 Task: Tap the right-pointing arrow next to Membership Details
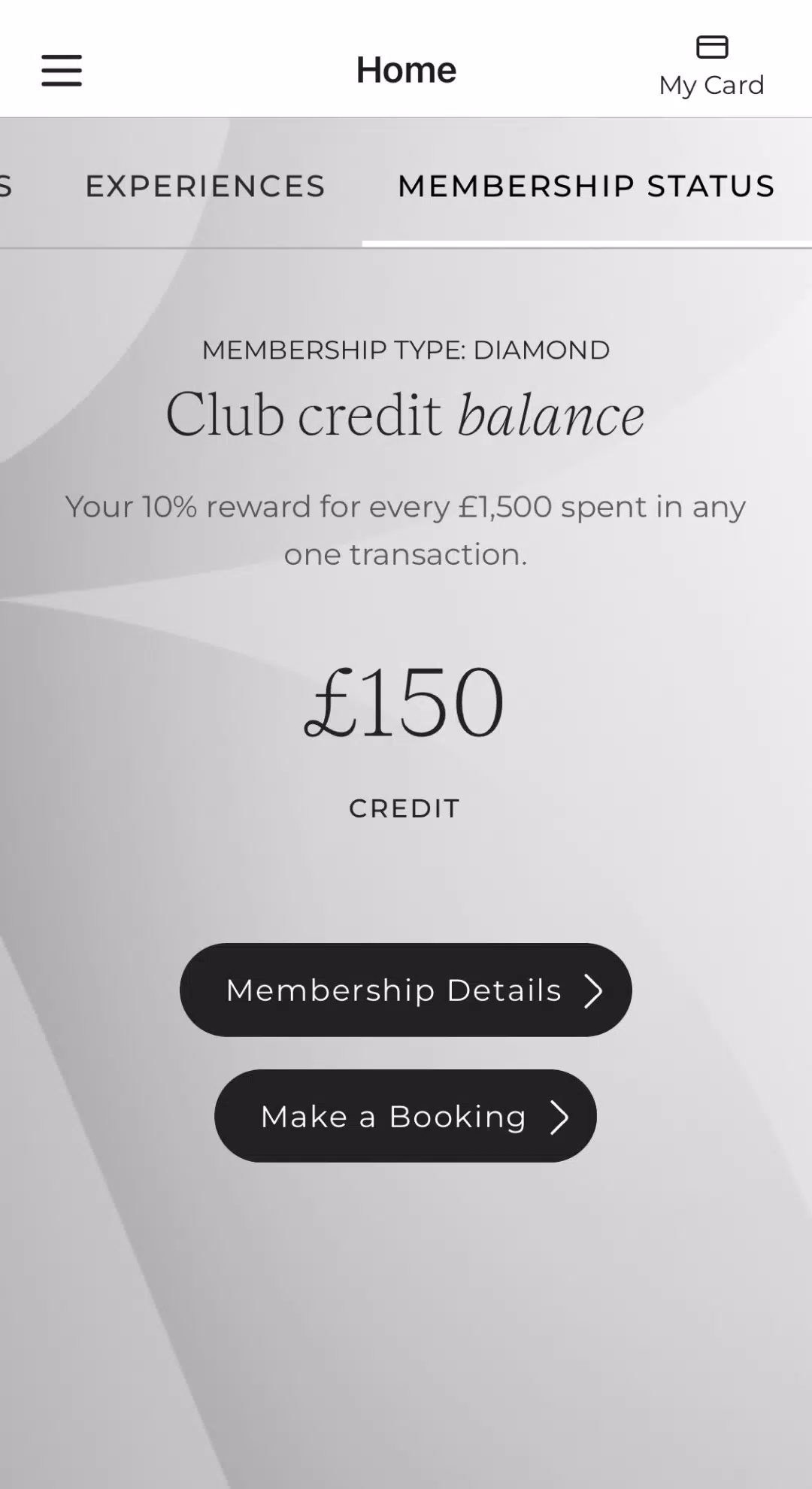(594, 990)
